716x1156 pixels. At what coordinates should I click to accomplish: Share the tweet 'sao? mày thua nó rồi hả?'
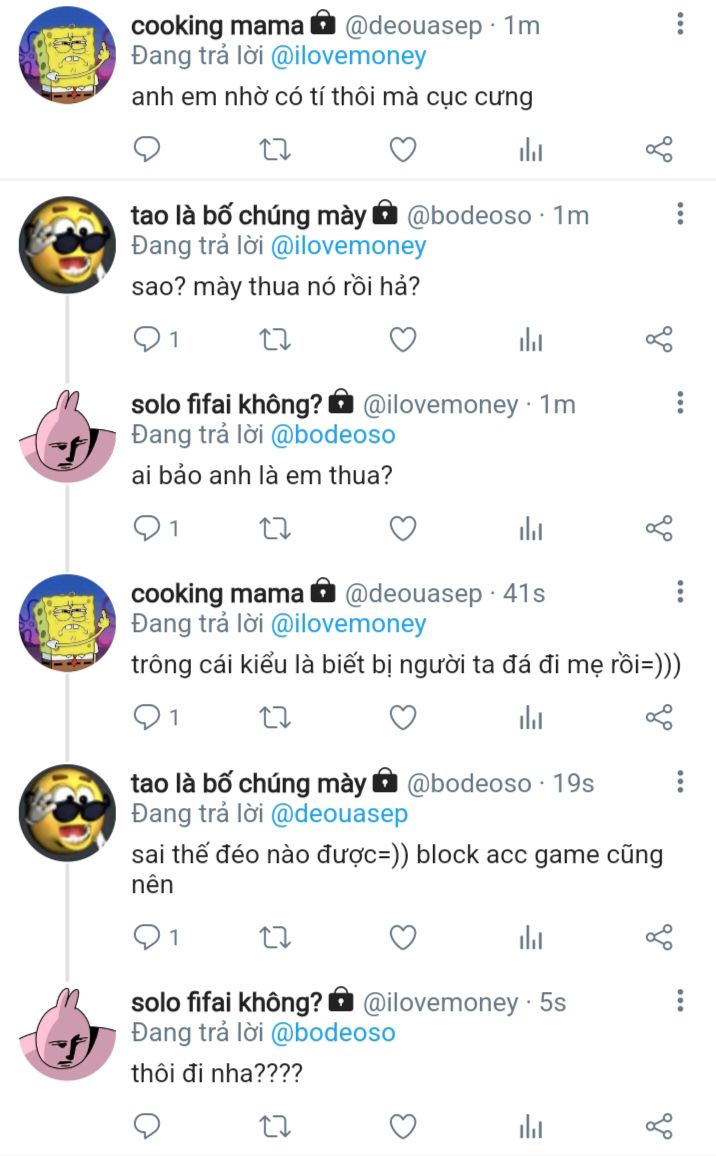(659, 340)
